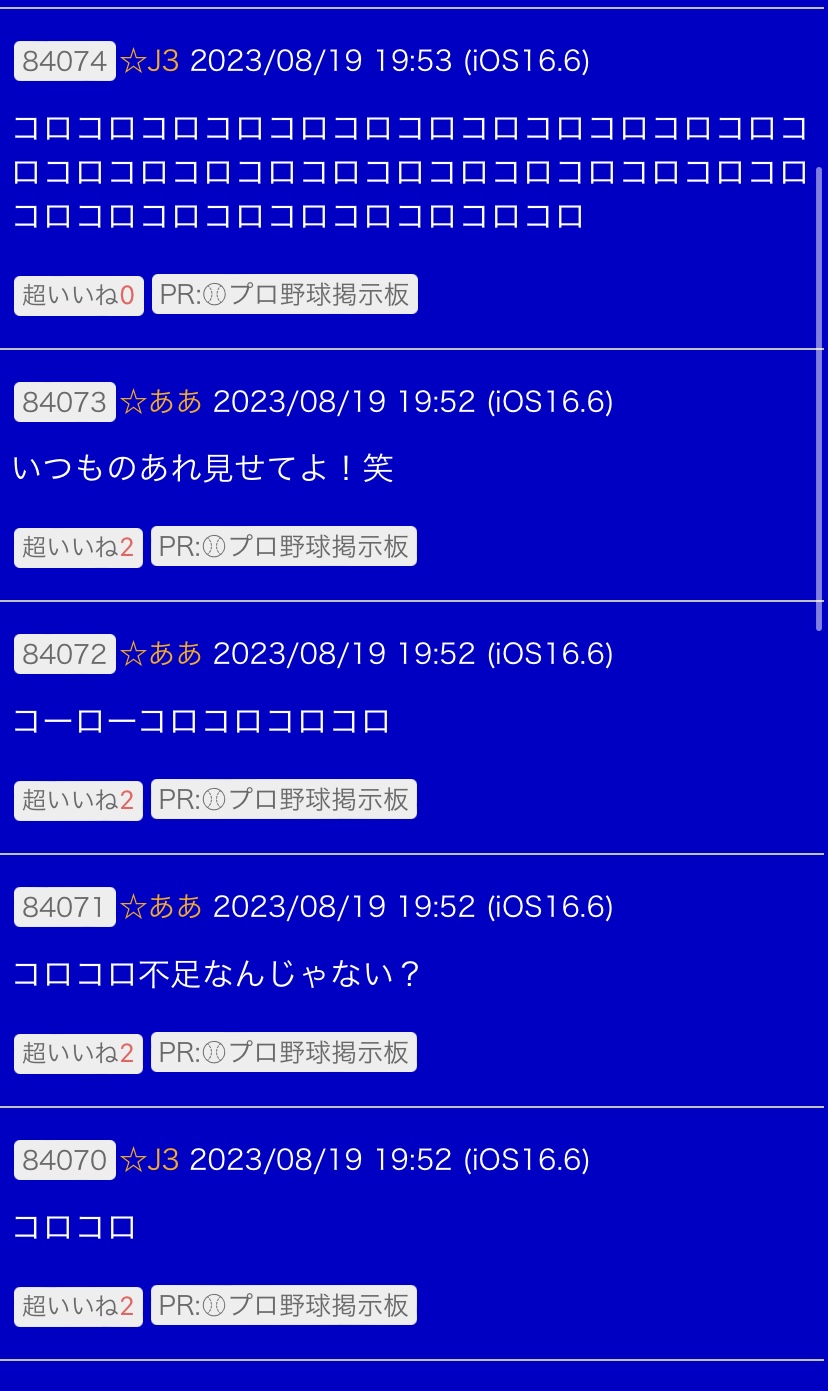Open the プロ野球掲示板 PR link under post 84074
The width and height of the screenshot is (828, 1391).
click(285, 295)
